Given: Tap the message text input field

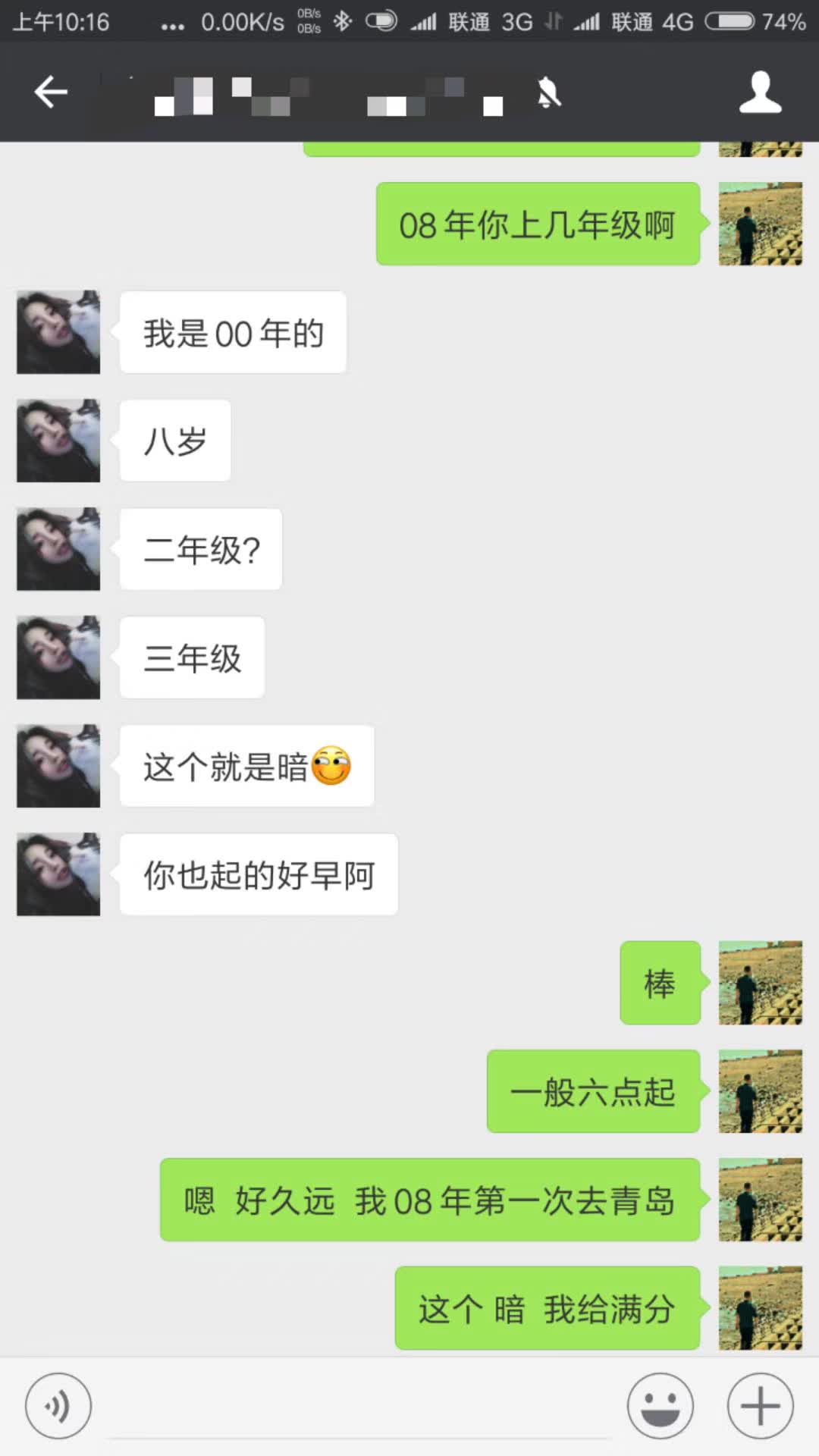Looking at the screenshot, I should (x=360, y=1410).
